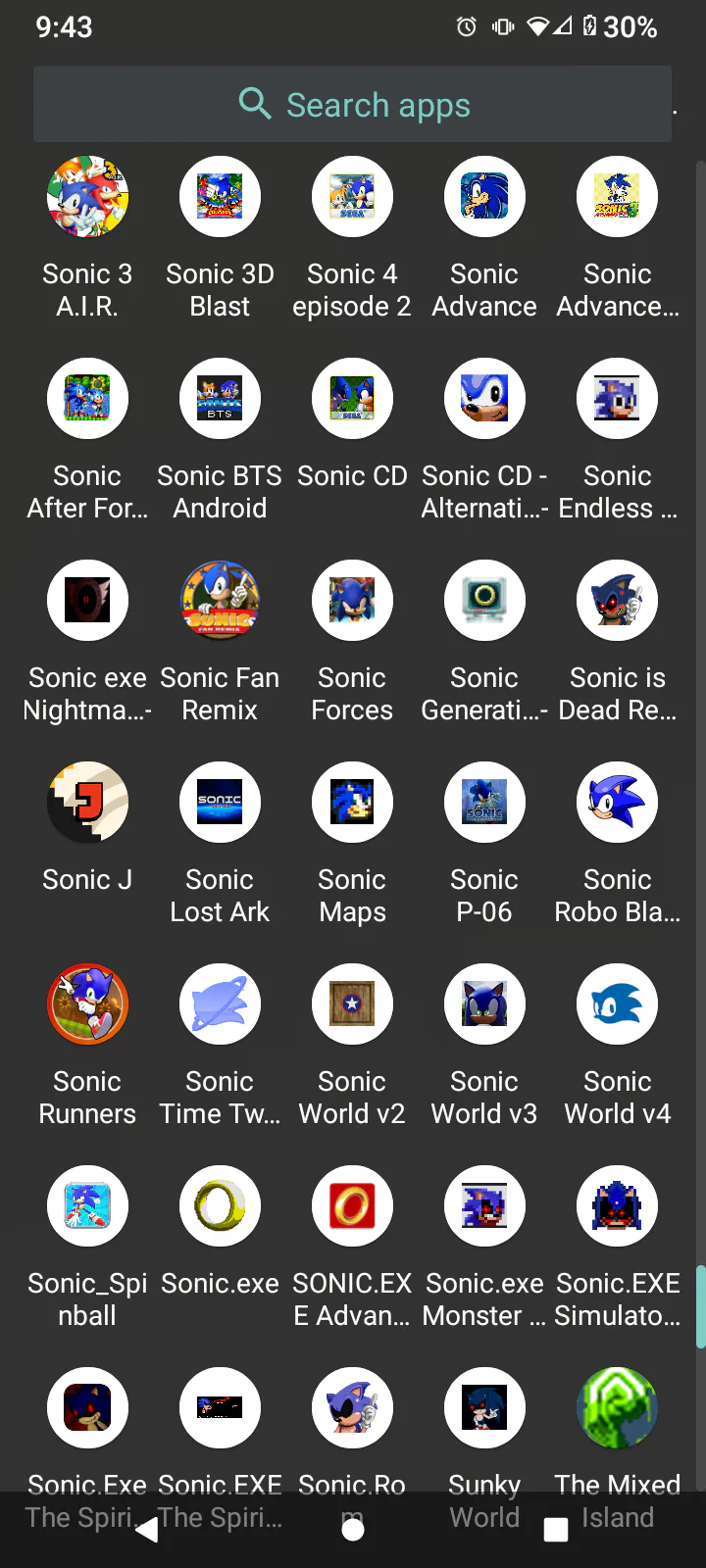Open Sonic World v2
The height and width of the screenshot is (1568, 706).
352,1004
